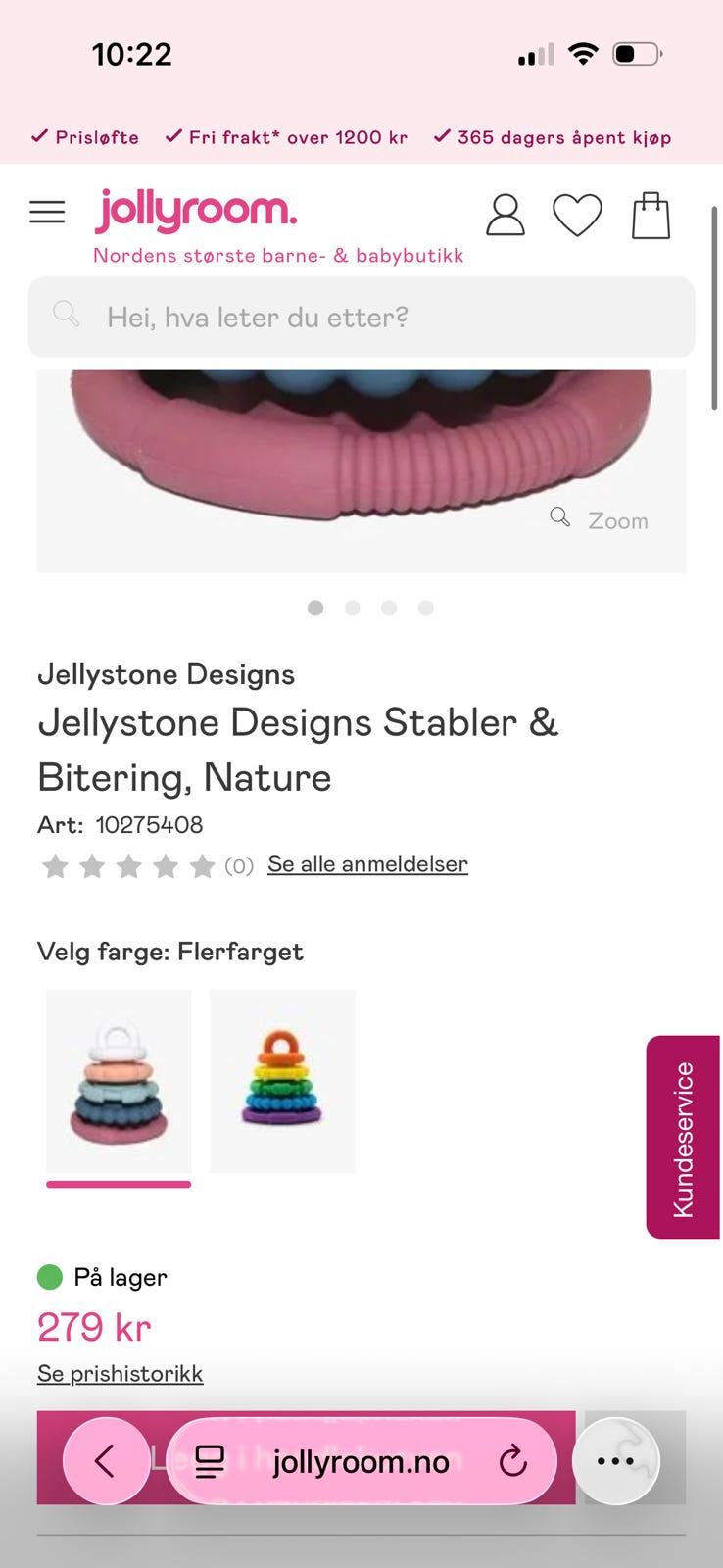Switch to the second product image dot
Screen dimensions: 723x1568
[353, 608]
